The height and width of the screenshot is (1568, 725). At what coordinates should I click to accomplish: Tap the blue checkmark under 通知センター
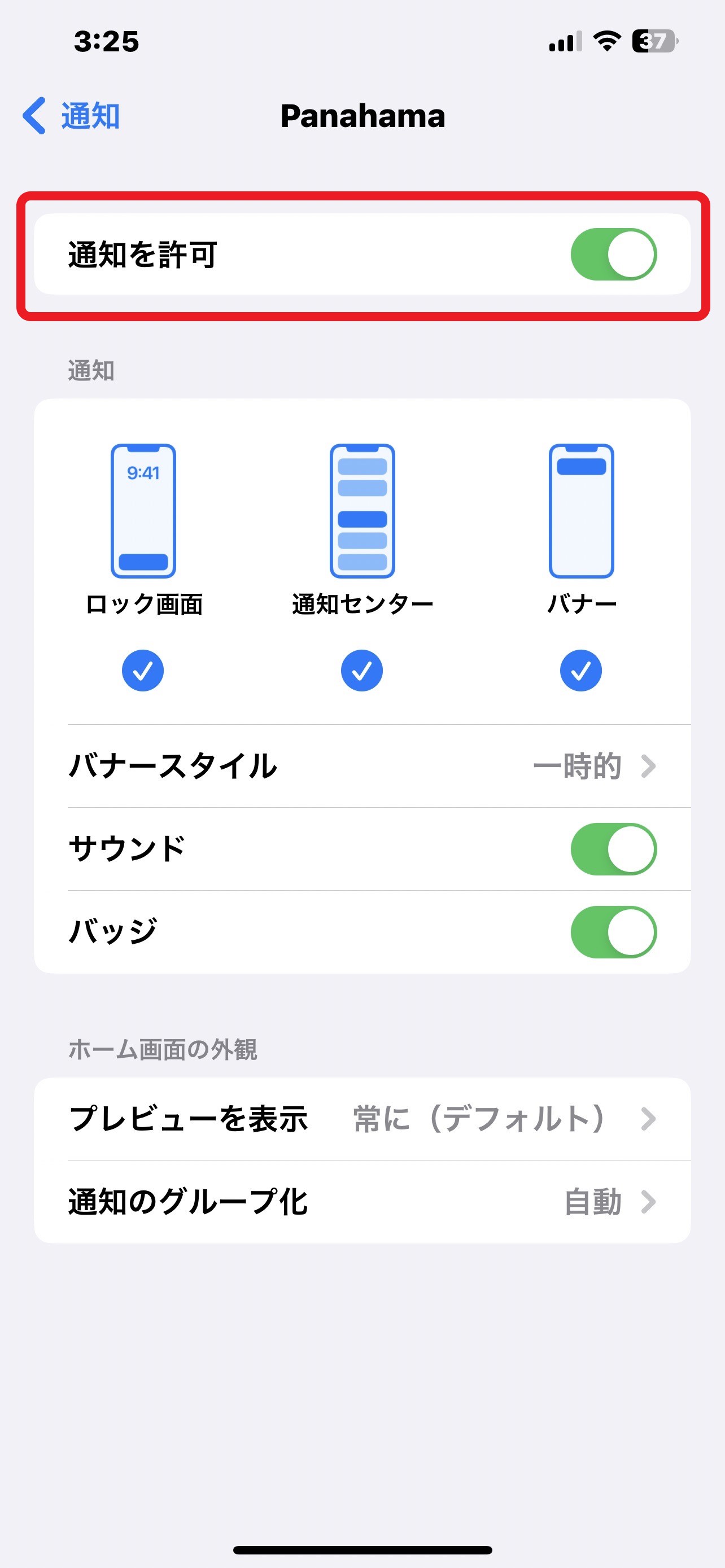tap(361, 669)
